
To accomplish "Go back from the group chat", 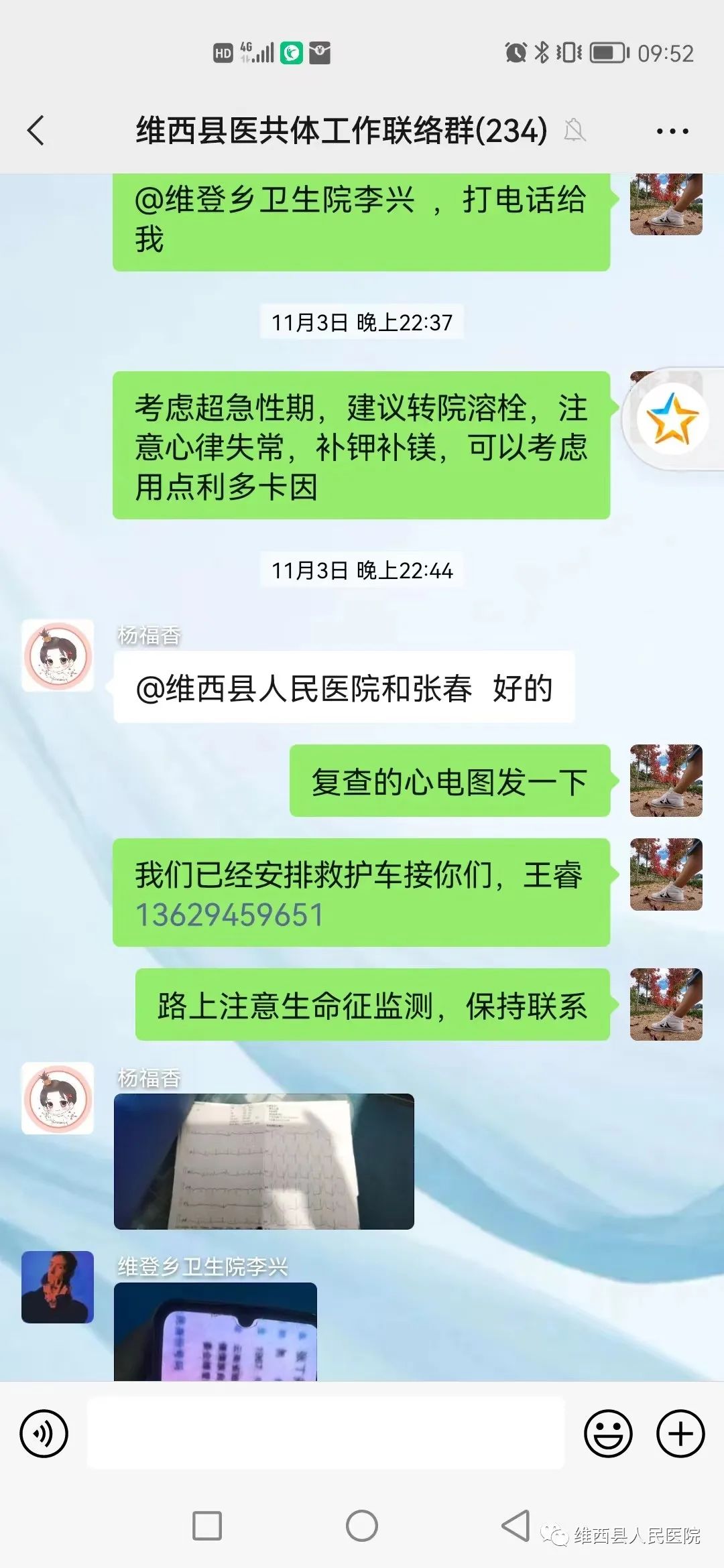I will point(36,130).
